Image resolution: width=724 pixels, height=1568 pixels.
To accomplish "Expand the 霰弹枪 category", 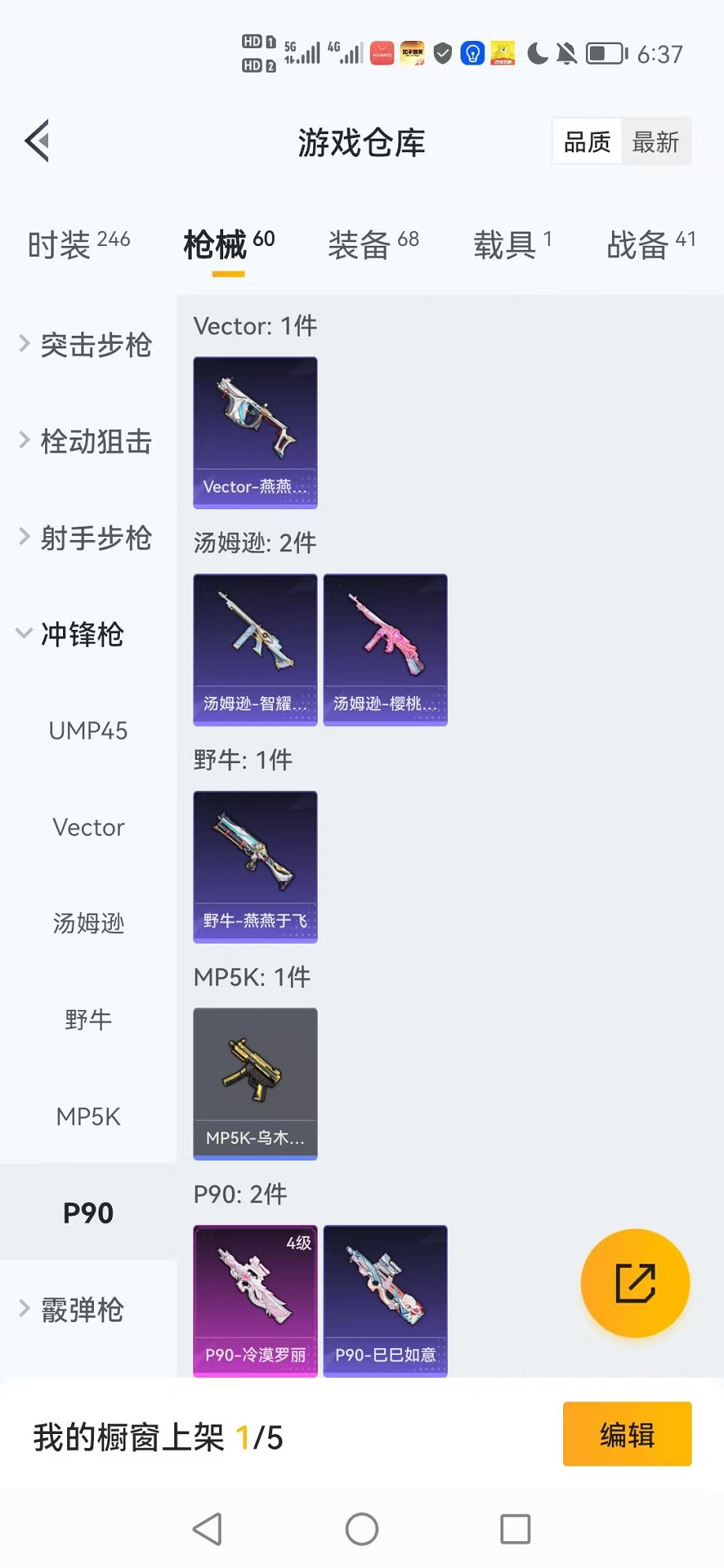I will point(75,1309).
